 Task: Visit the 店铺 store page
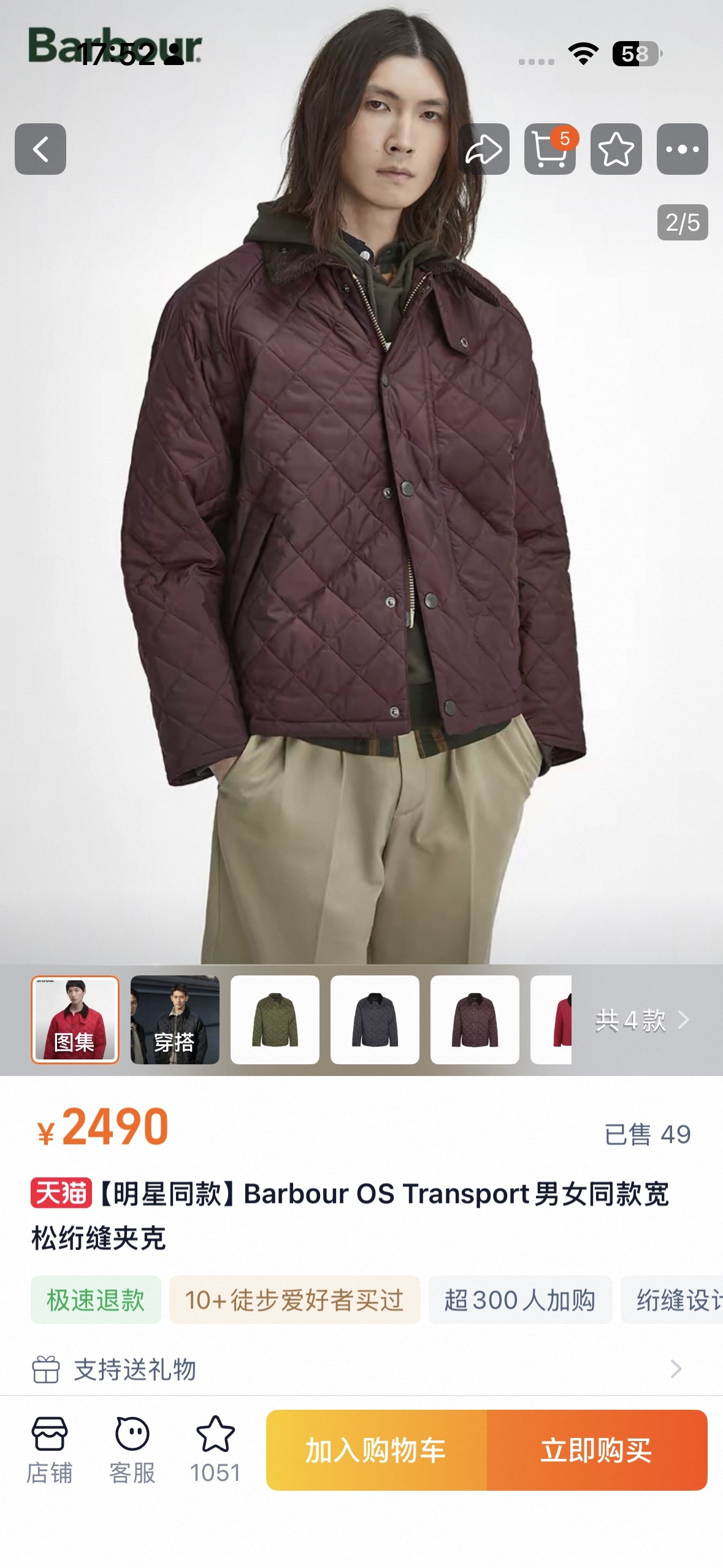(50, 1450)
